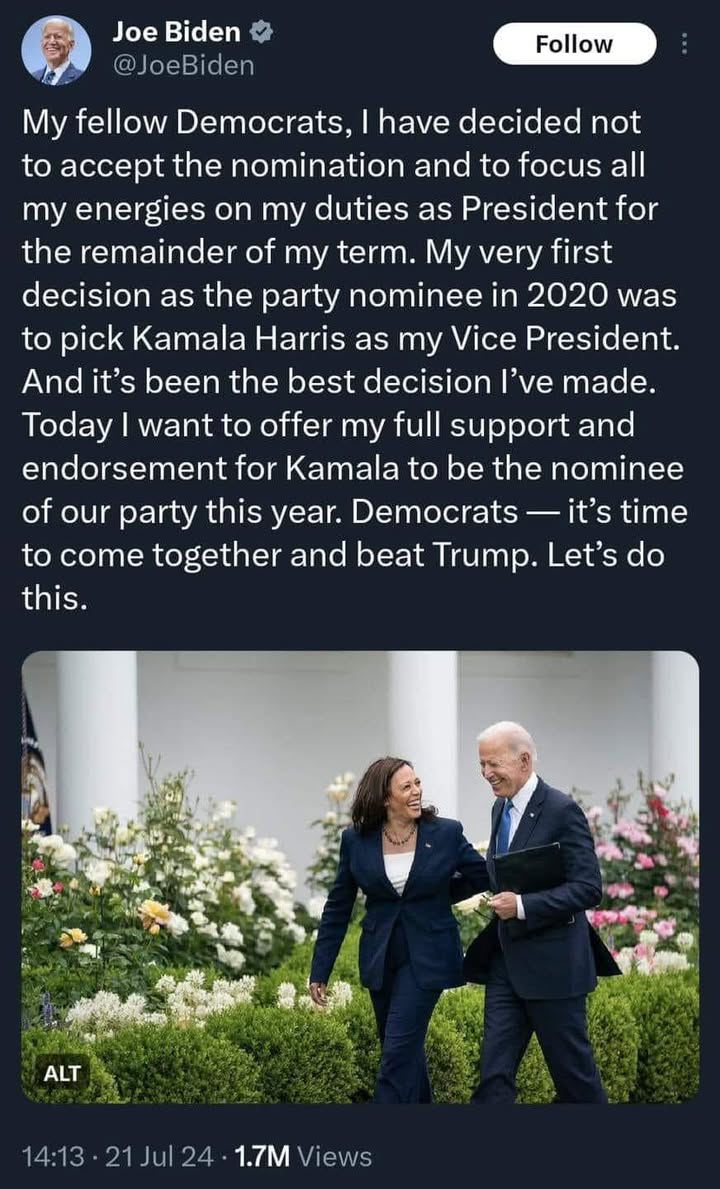Open the post's overflow menu
The height and width of the screenshot is (1189, 720).
[684, 44]
